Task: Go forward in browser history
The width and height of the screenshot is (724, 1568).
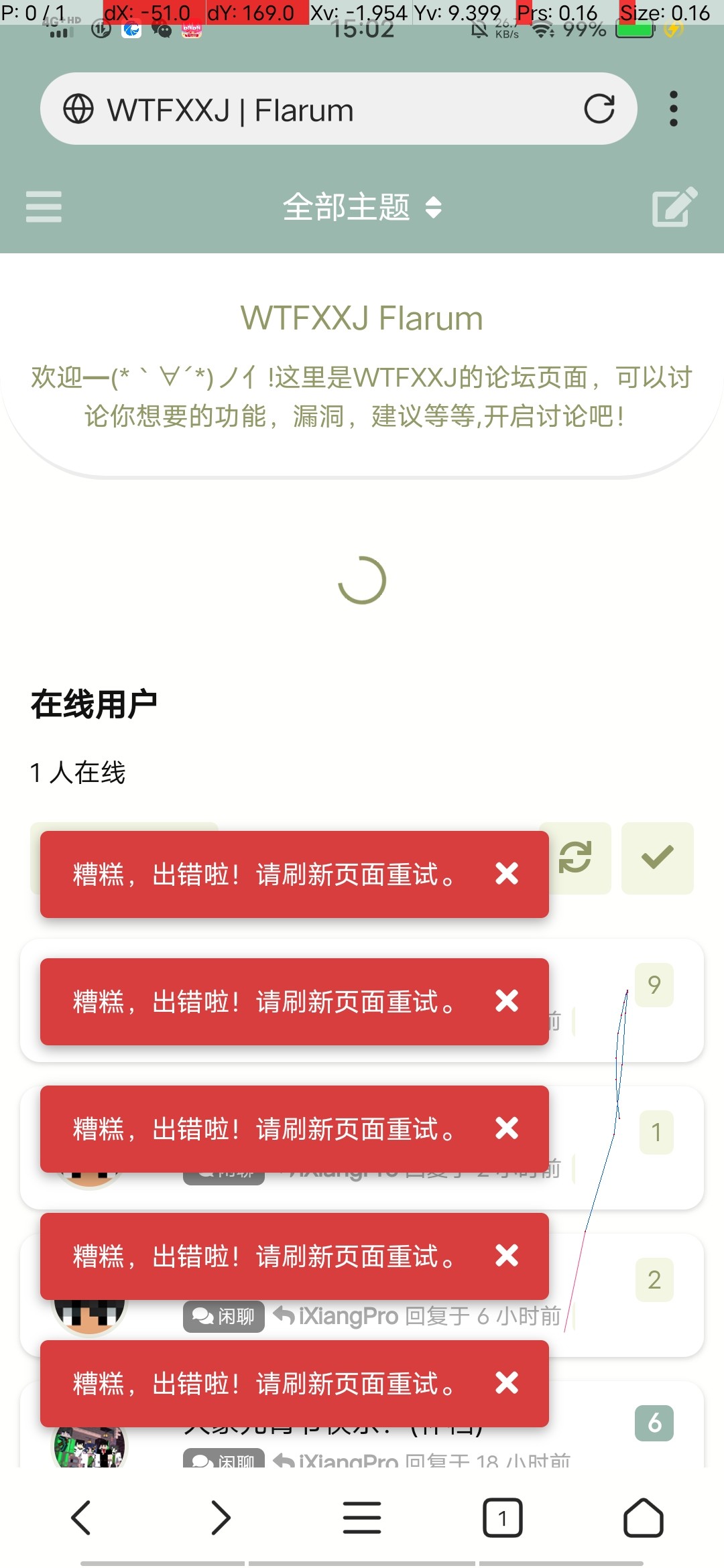Action: click(221, 1518)
